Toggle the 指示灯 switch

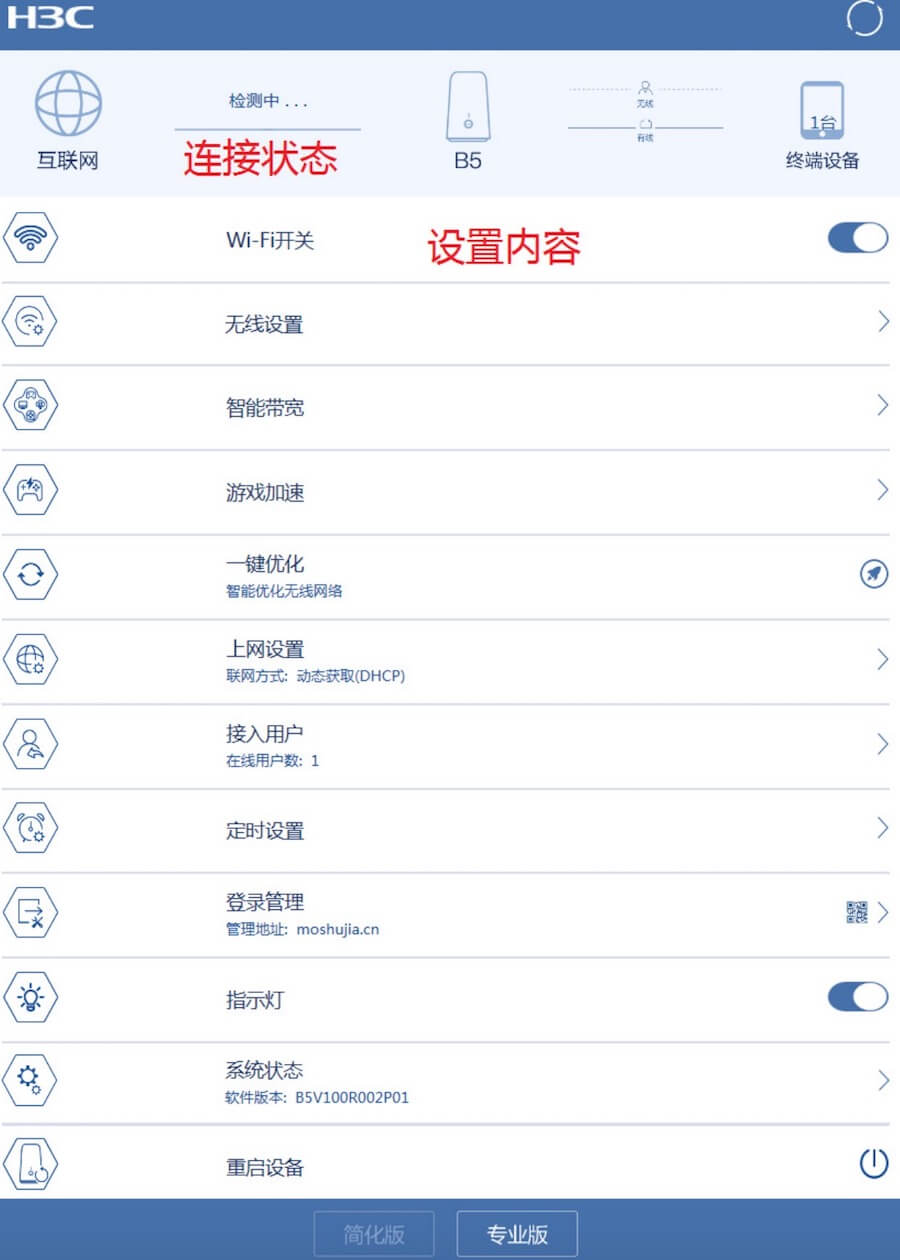[x=857, y=997]
